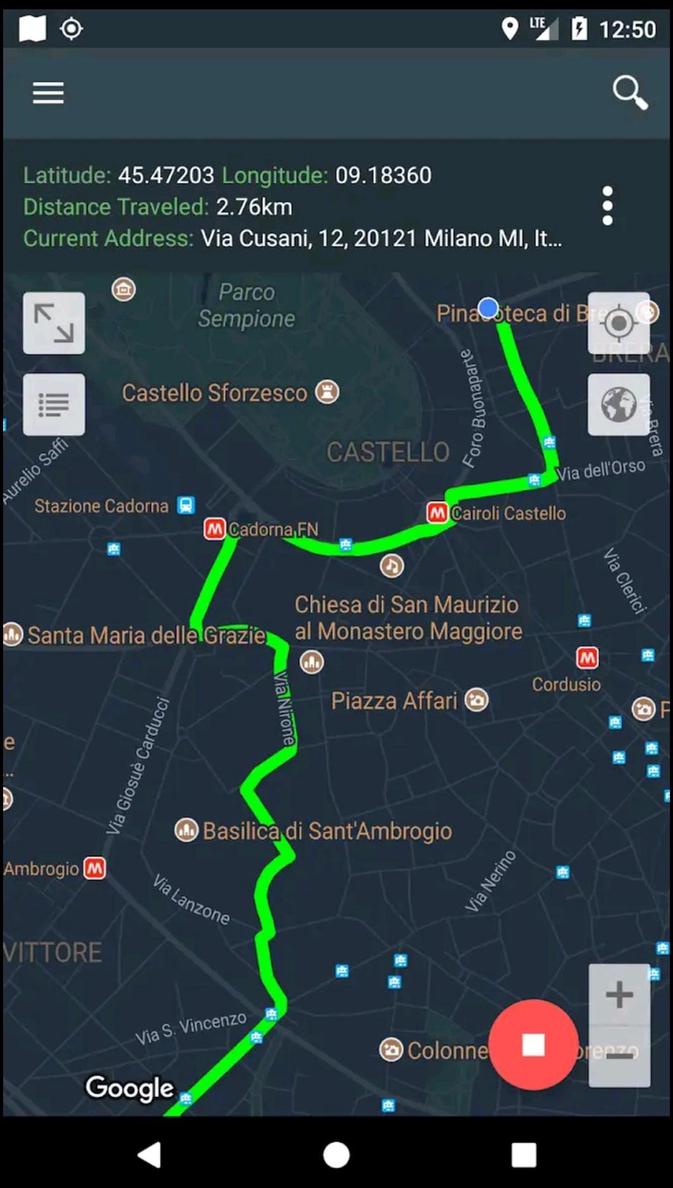
Task: Select Castello Sforzesco on the map
Action: (327, 393)
